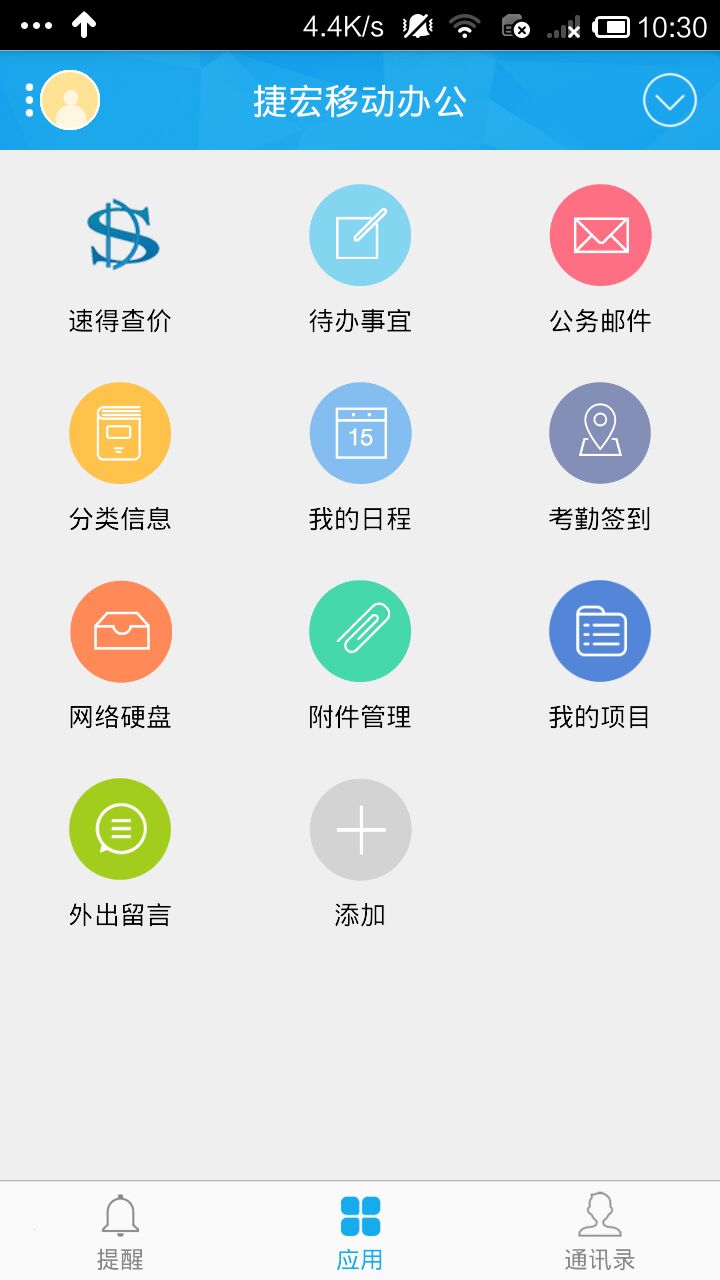Switch to the 通讯录 tab
Image resolution: width=720 pixels, height=1280 pixels.
600,1231
